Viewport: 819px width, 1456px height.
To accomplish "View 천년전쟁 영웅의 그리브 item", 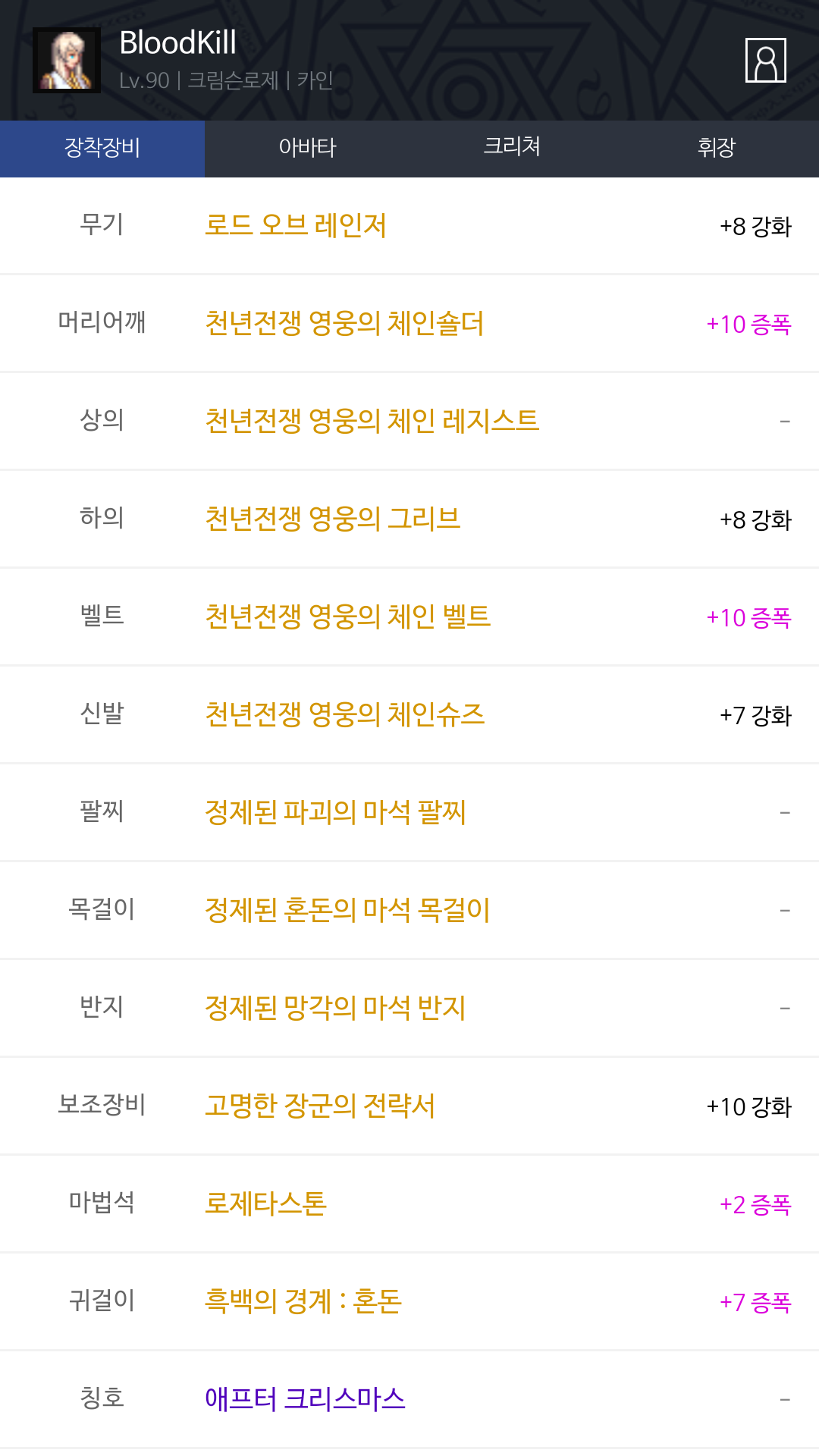I will pos(332,519).
